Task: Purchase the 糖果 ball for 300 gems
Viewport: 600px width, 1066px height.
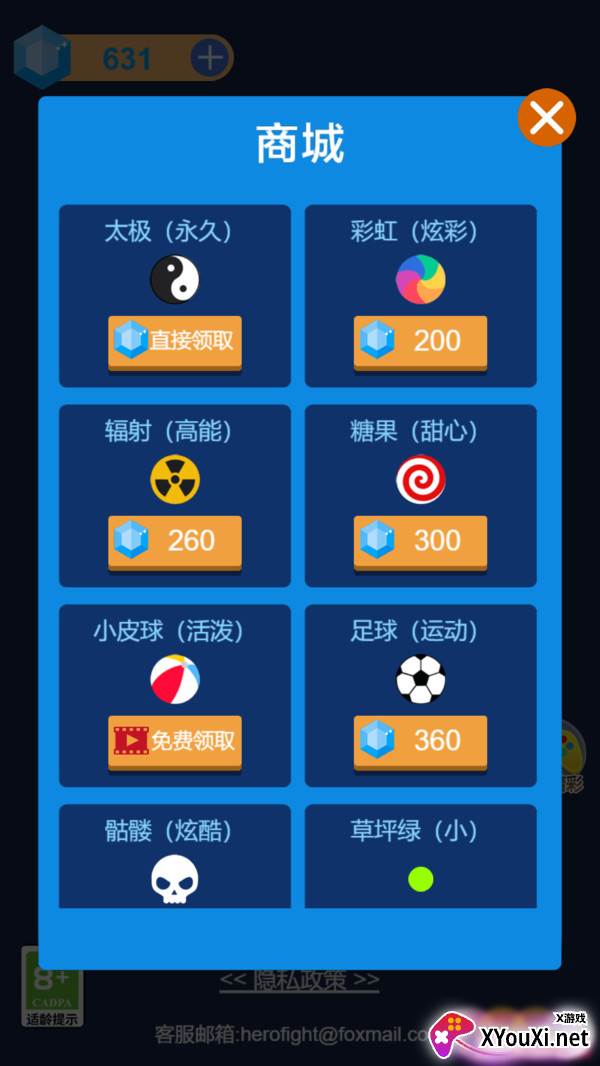Action: coord(420,542)
